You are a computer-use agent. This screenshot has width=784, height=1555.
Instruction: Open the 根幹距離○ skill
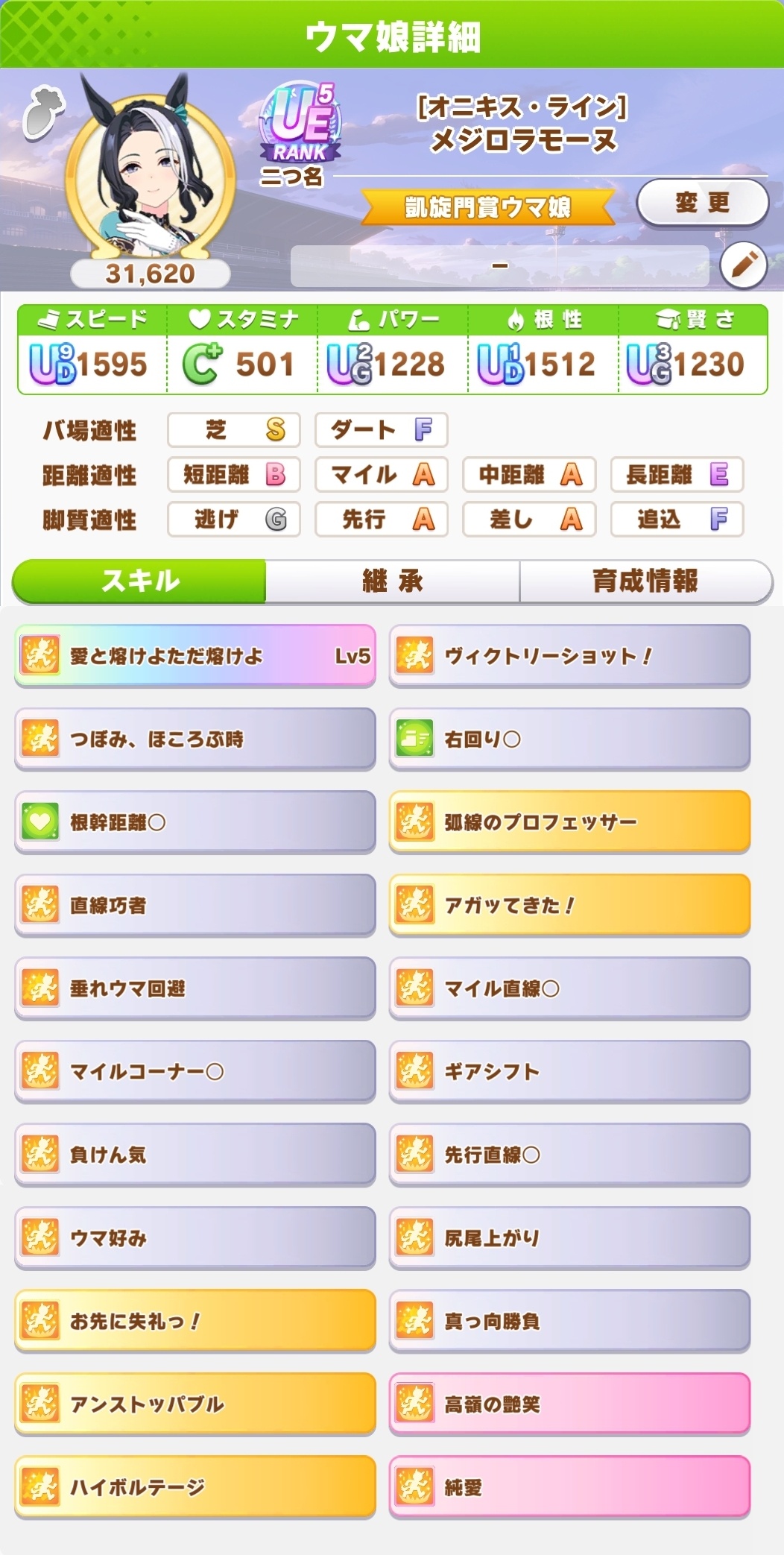[x=195, y=822]
